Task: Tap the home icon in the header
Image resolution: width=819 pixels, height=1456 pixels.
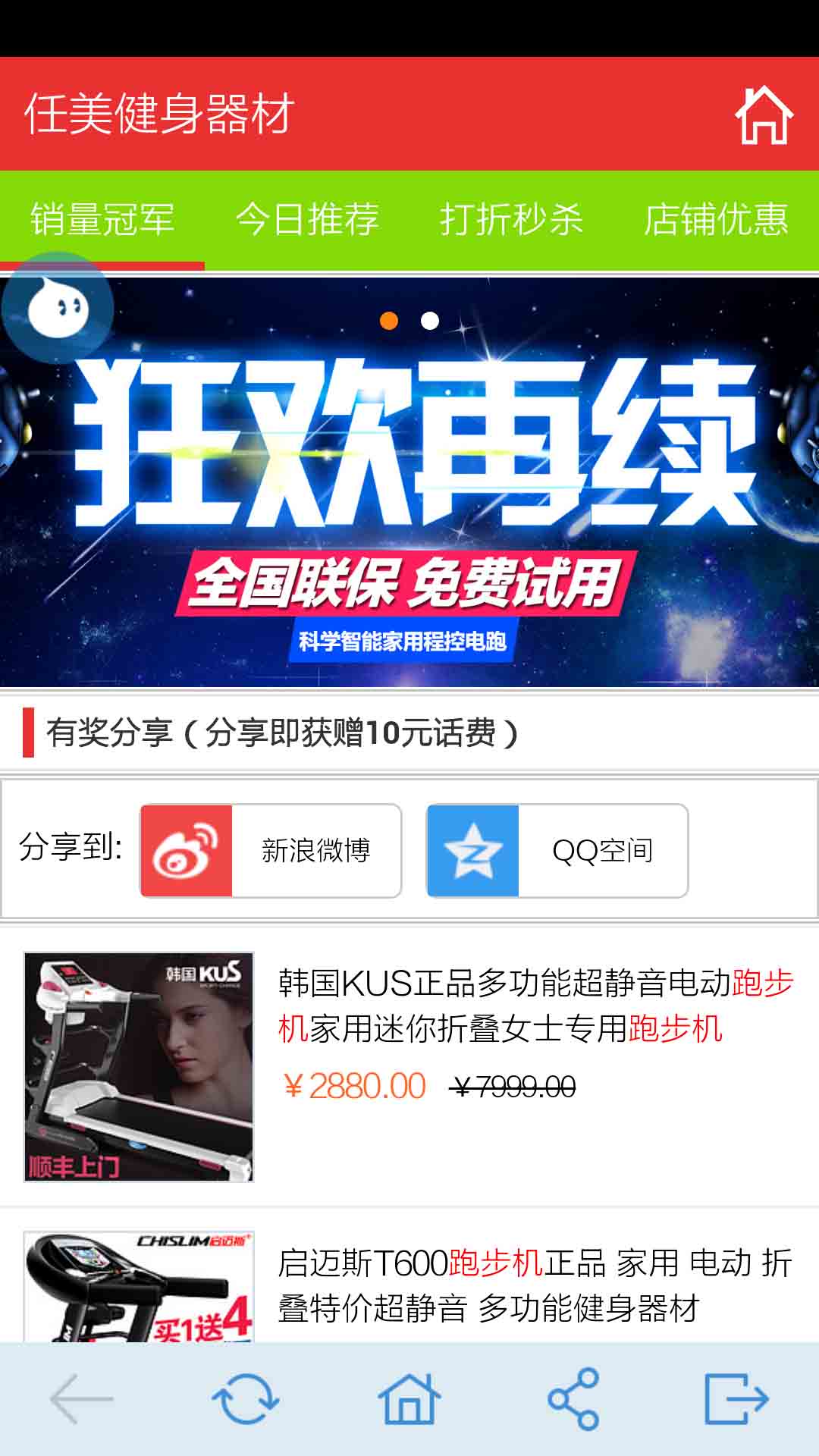Action: [763, 115]
